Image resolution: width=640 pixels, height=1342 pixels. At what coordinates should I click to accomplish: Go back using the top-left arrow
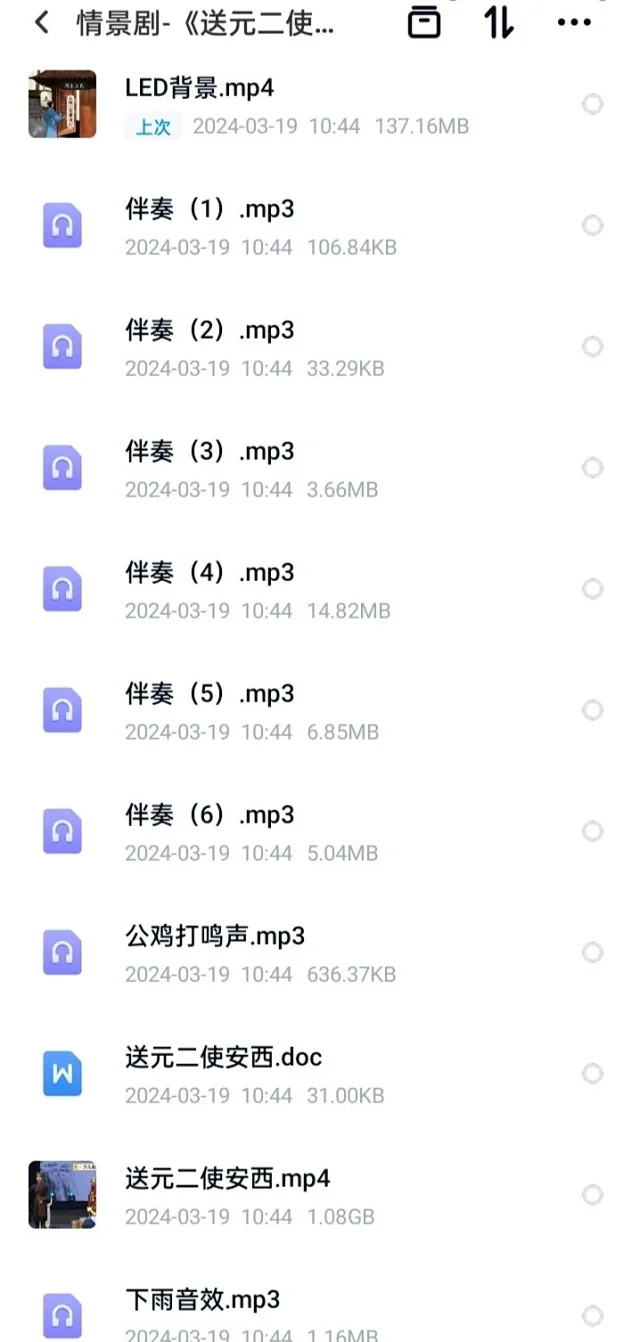[41, 23]
